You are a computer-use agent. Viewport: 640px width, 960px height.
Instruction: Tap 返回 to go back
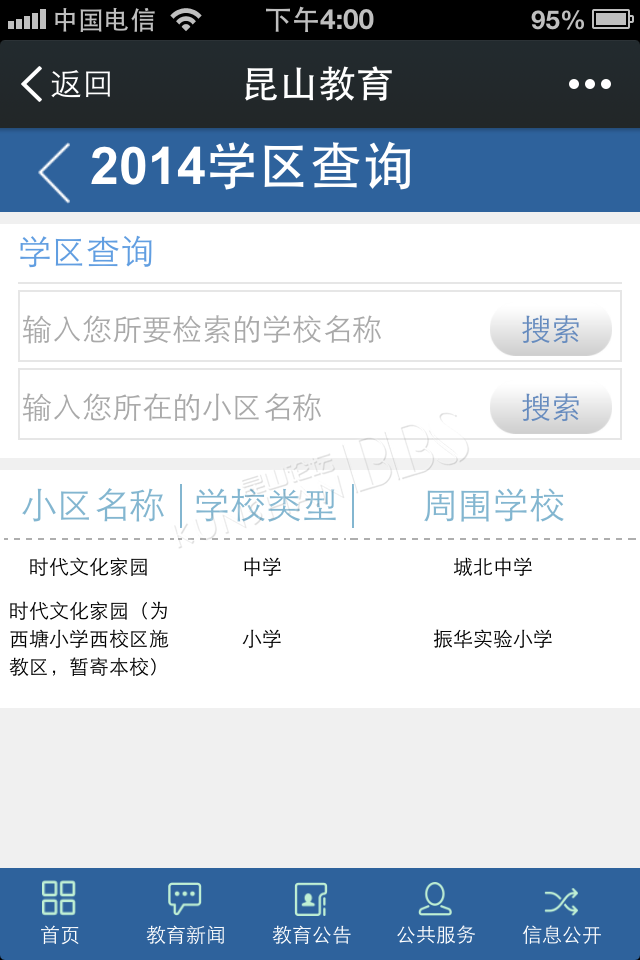[x=66, y=85]
